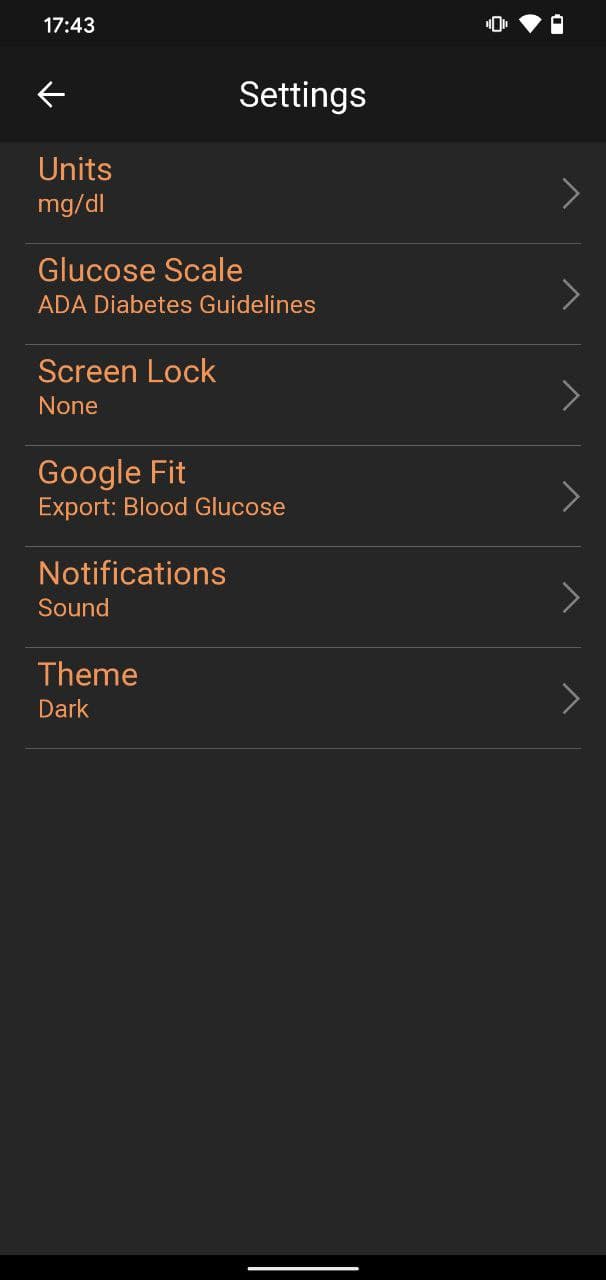Go back from Settings
Viewport: 606px width, 1280px height.
pyautogui.click(x=51, y=95)
